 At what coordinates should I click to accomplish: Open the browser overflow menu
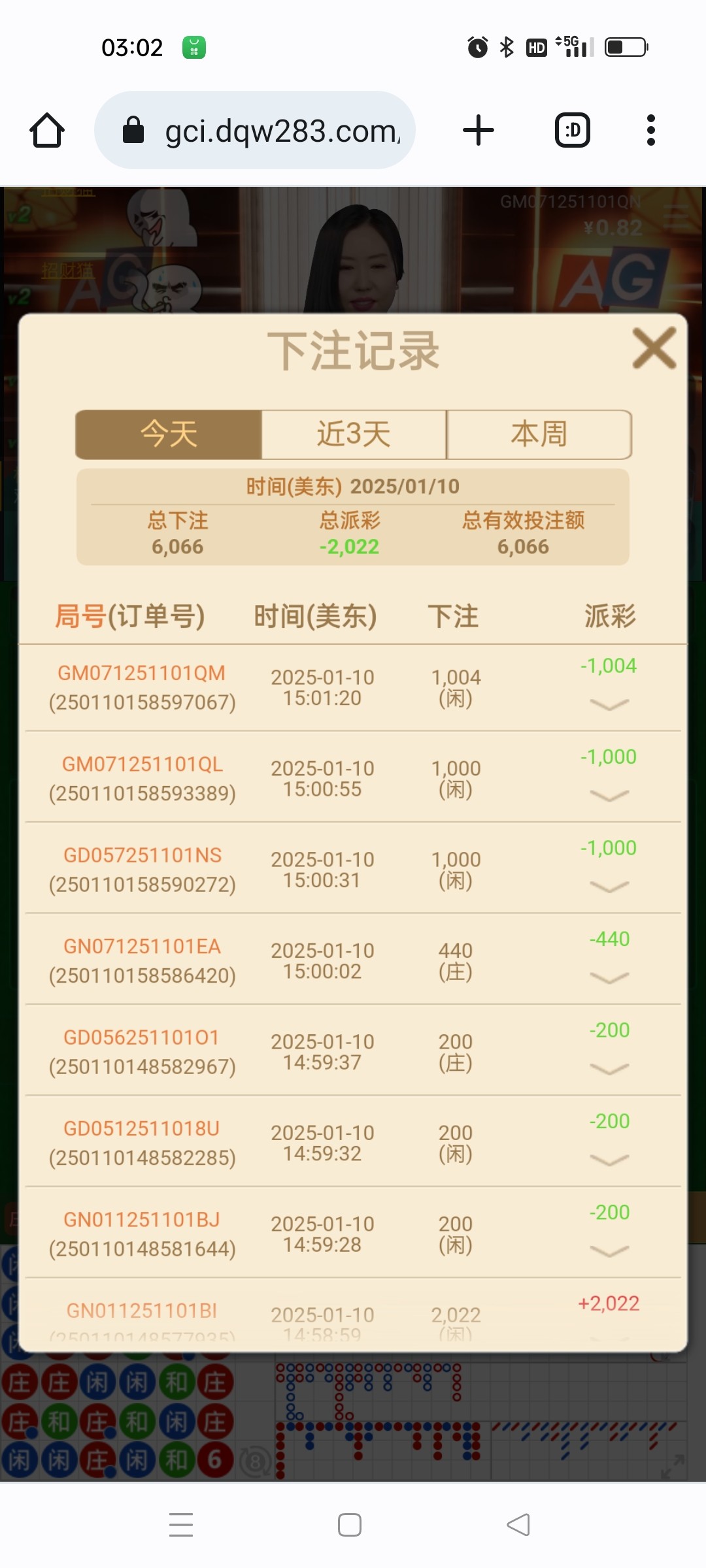[650, 130]
